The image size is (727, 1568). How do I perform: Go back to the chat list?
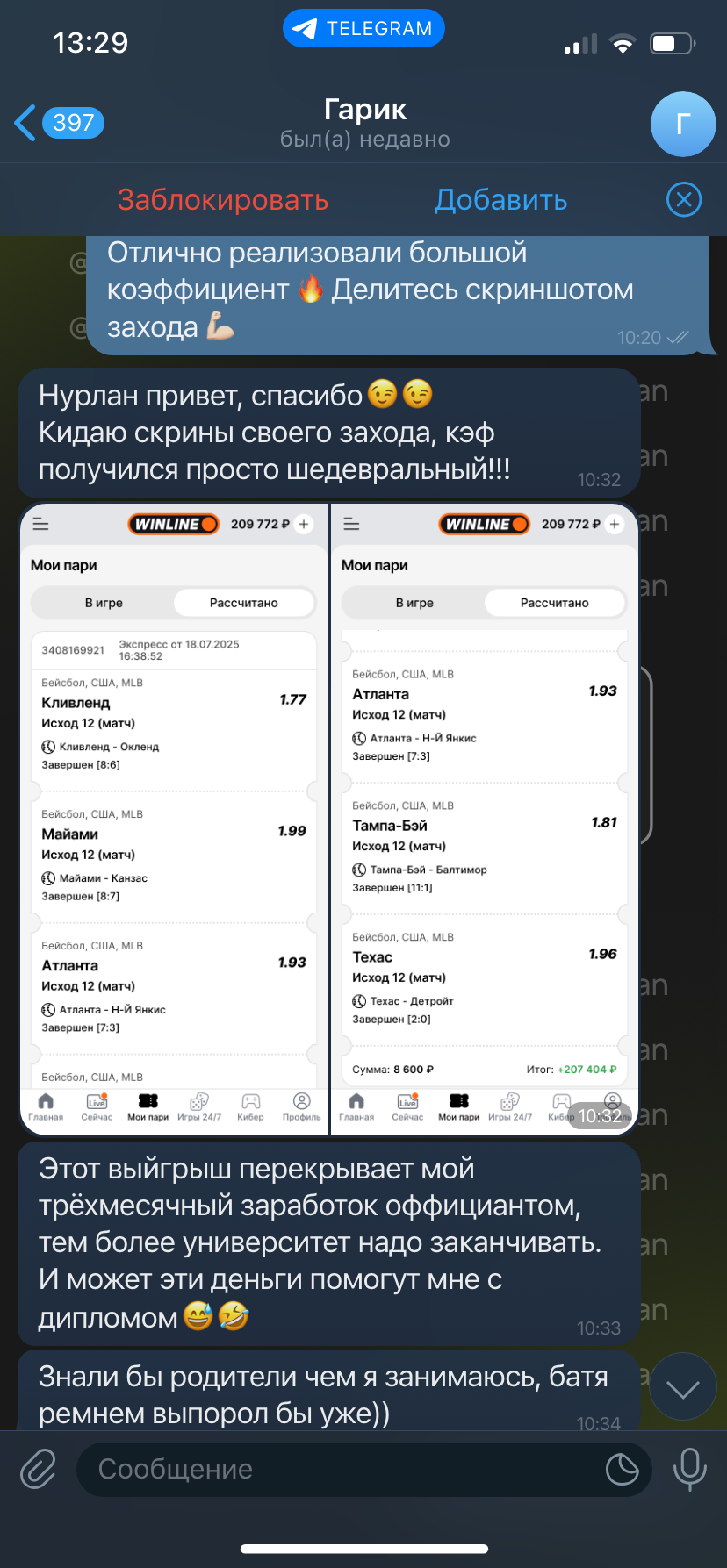[x=58, y=123]
